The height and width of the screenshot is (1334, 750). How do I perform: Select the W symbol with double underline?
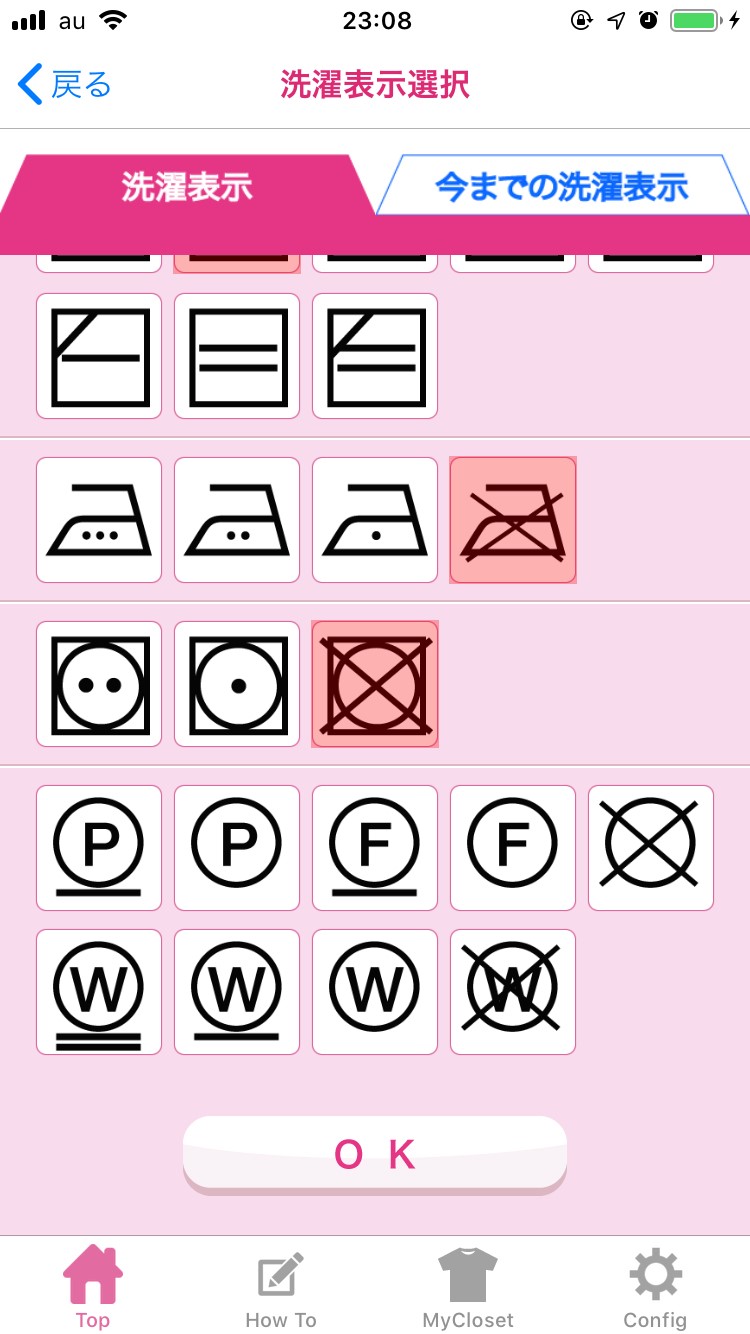click(x=99, y=992)
